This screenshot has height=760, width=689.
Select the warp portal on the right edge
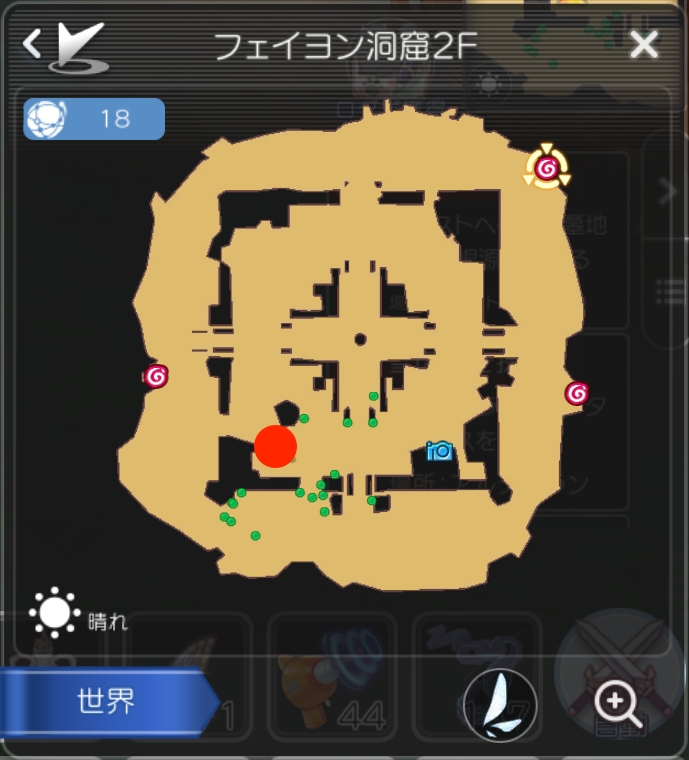pyautogui.click(x=576, y=393)
